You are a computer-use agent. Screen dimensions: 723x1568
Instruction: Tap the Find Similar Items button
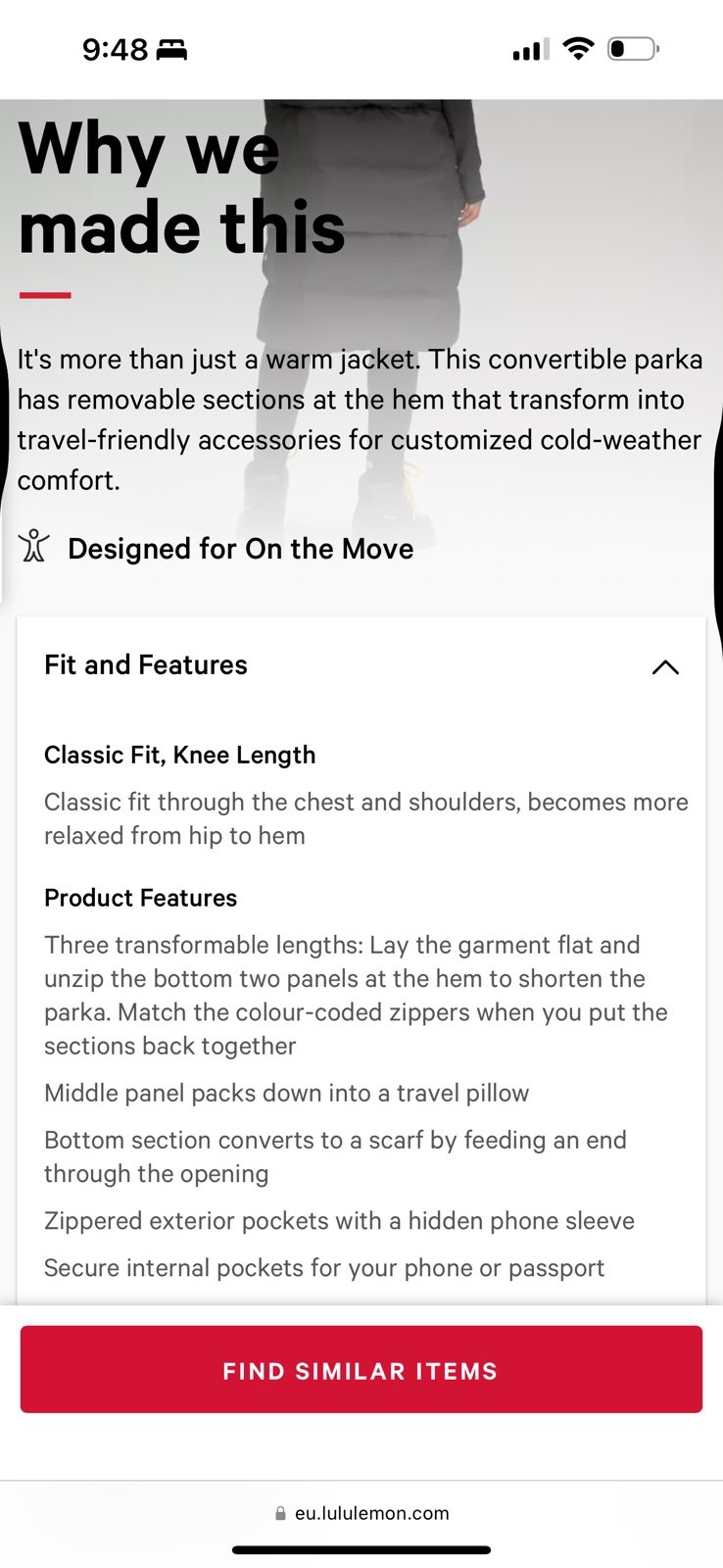pyautogui.click(x=361, y=1369)
